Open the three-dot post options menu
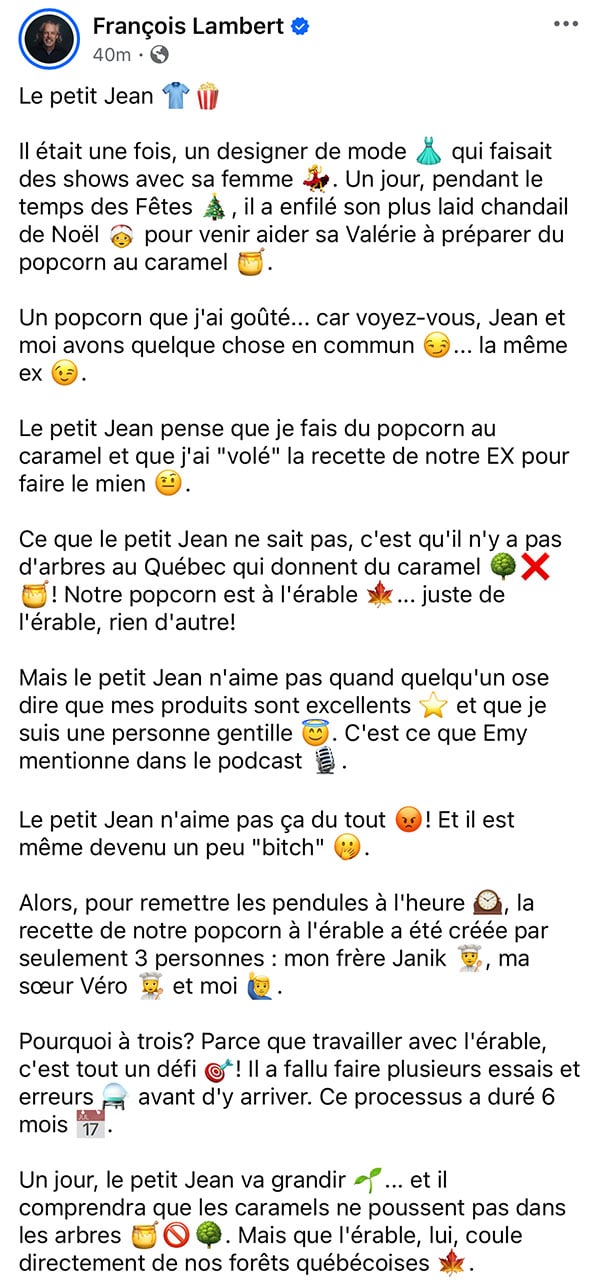600x1282 pixels. tap(566, 23)
